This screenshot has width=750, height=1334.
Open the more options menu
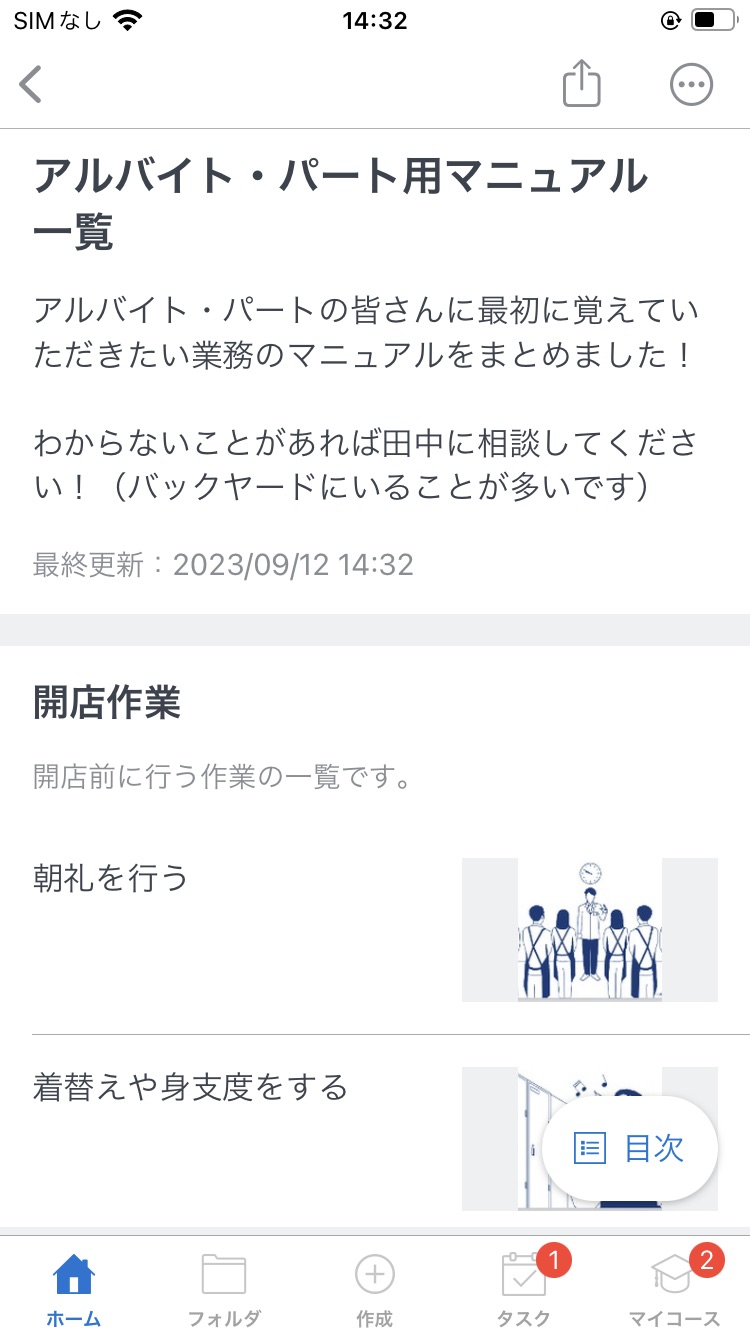click(x=691, y=84)
